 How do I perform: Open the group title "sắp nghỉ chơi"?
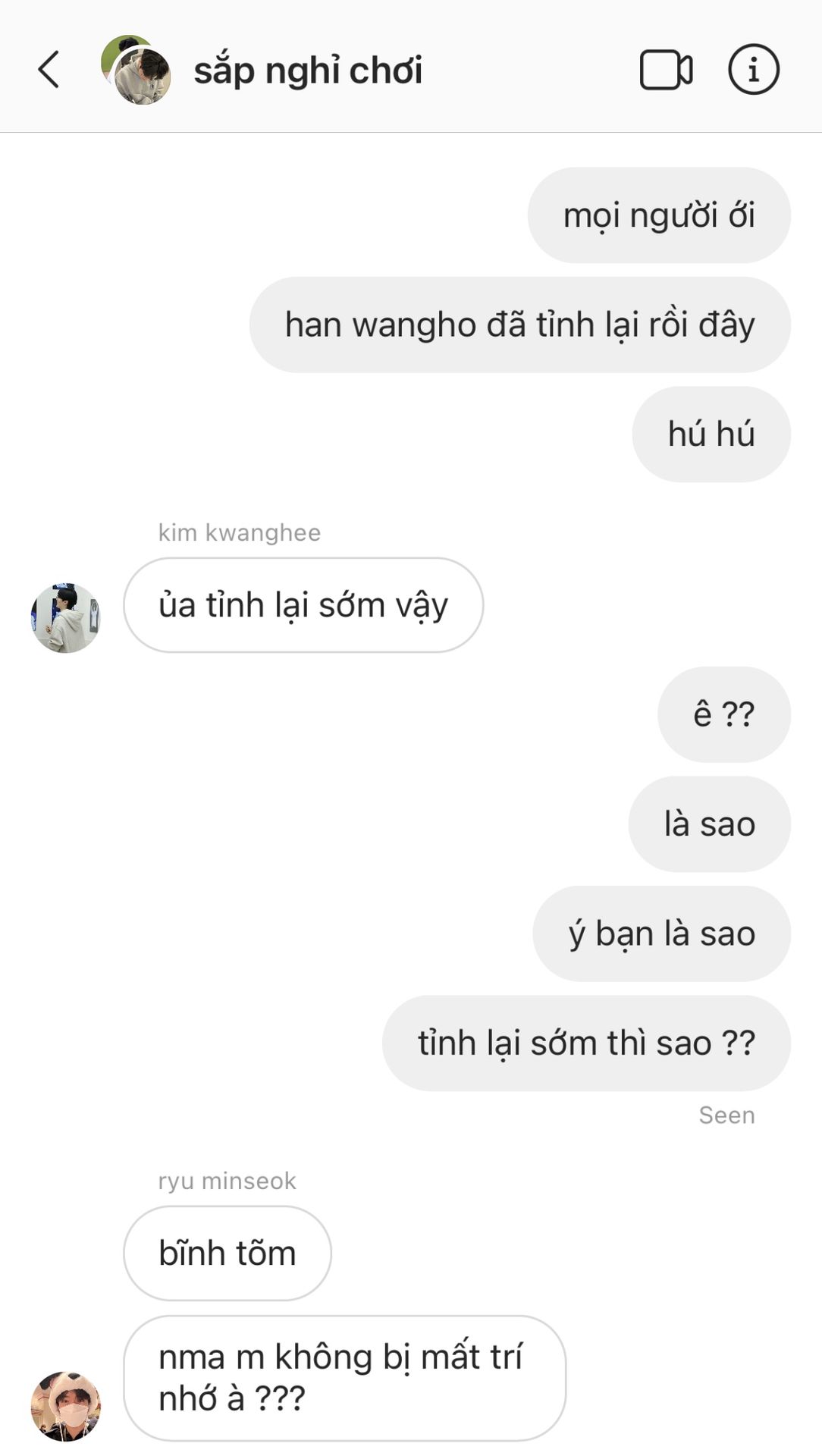308,71
